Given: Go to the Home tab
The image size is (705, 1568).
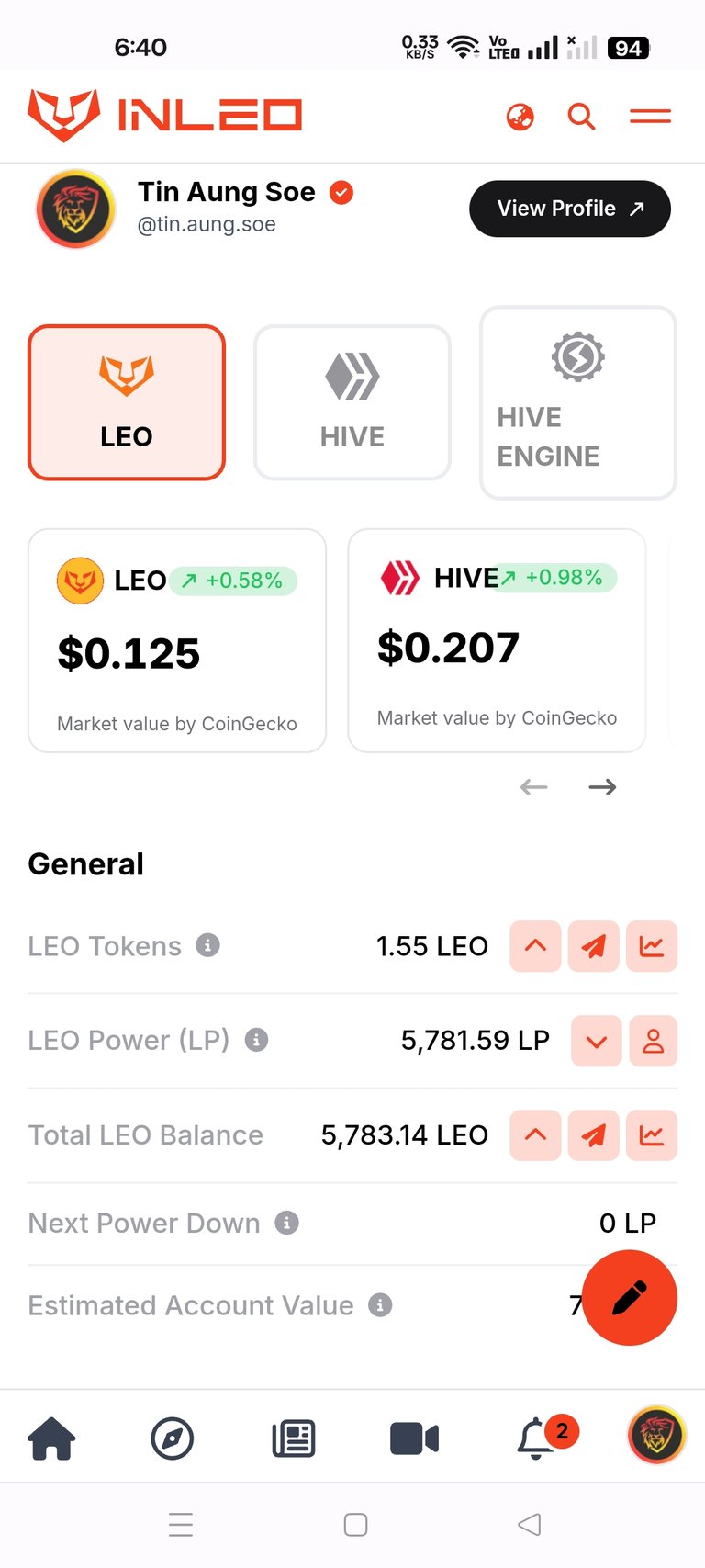Looking at the screenshot, I should pos(52,1438).
